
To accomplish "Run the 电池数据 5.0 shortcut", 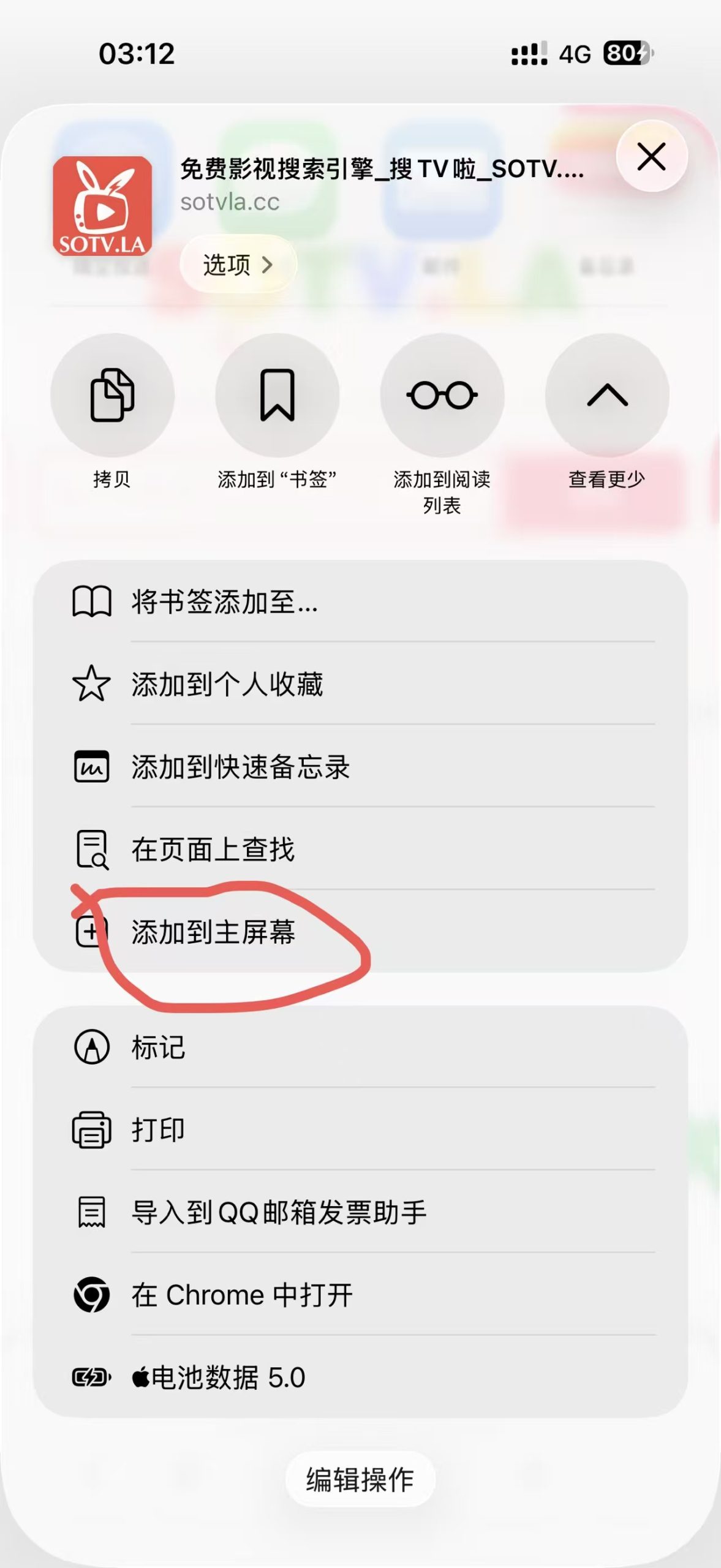I will point(360,1378).
